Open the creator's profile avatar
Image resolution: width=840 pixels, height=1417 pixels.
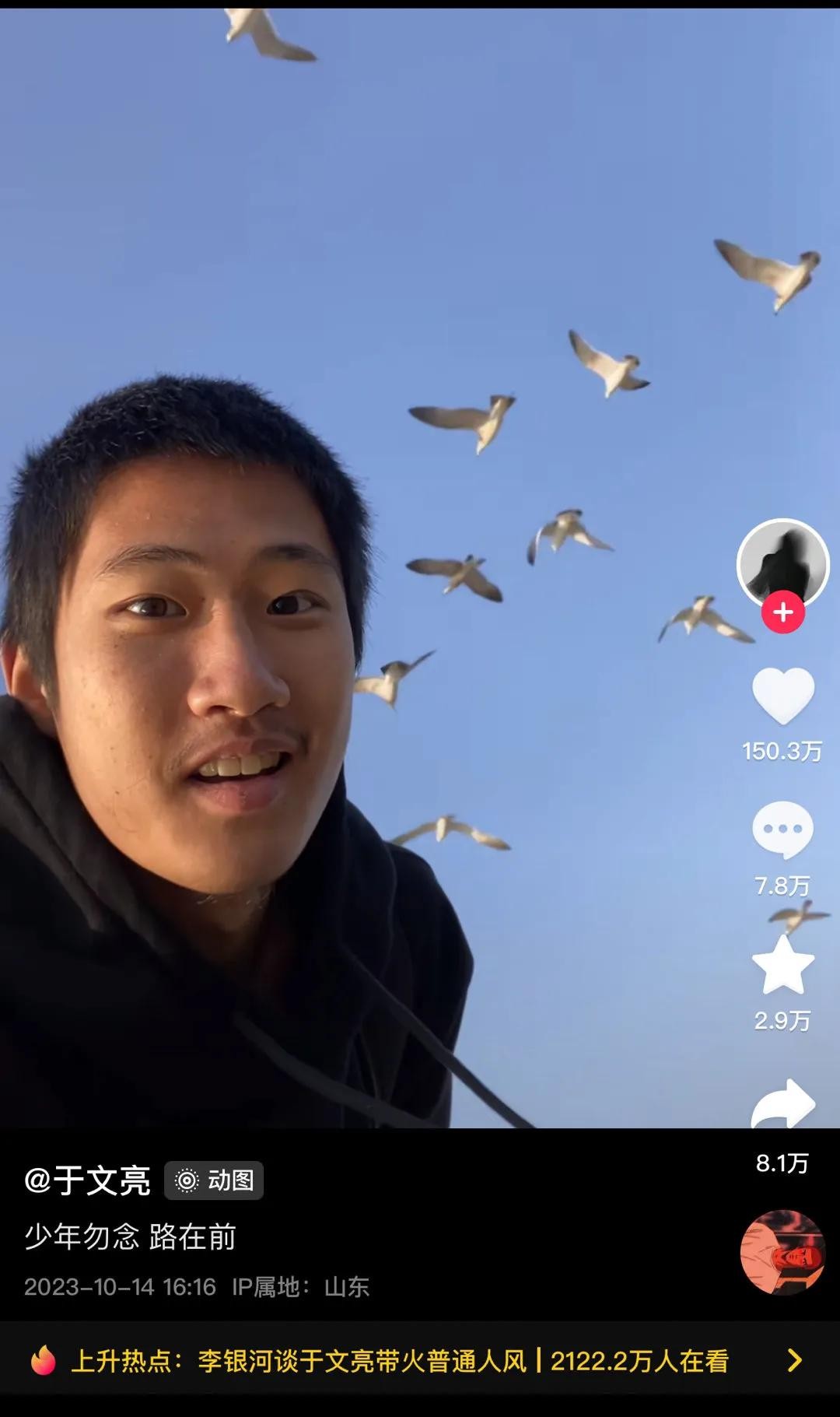[782, 563]
